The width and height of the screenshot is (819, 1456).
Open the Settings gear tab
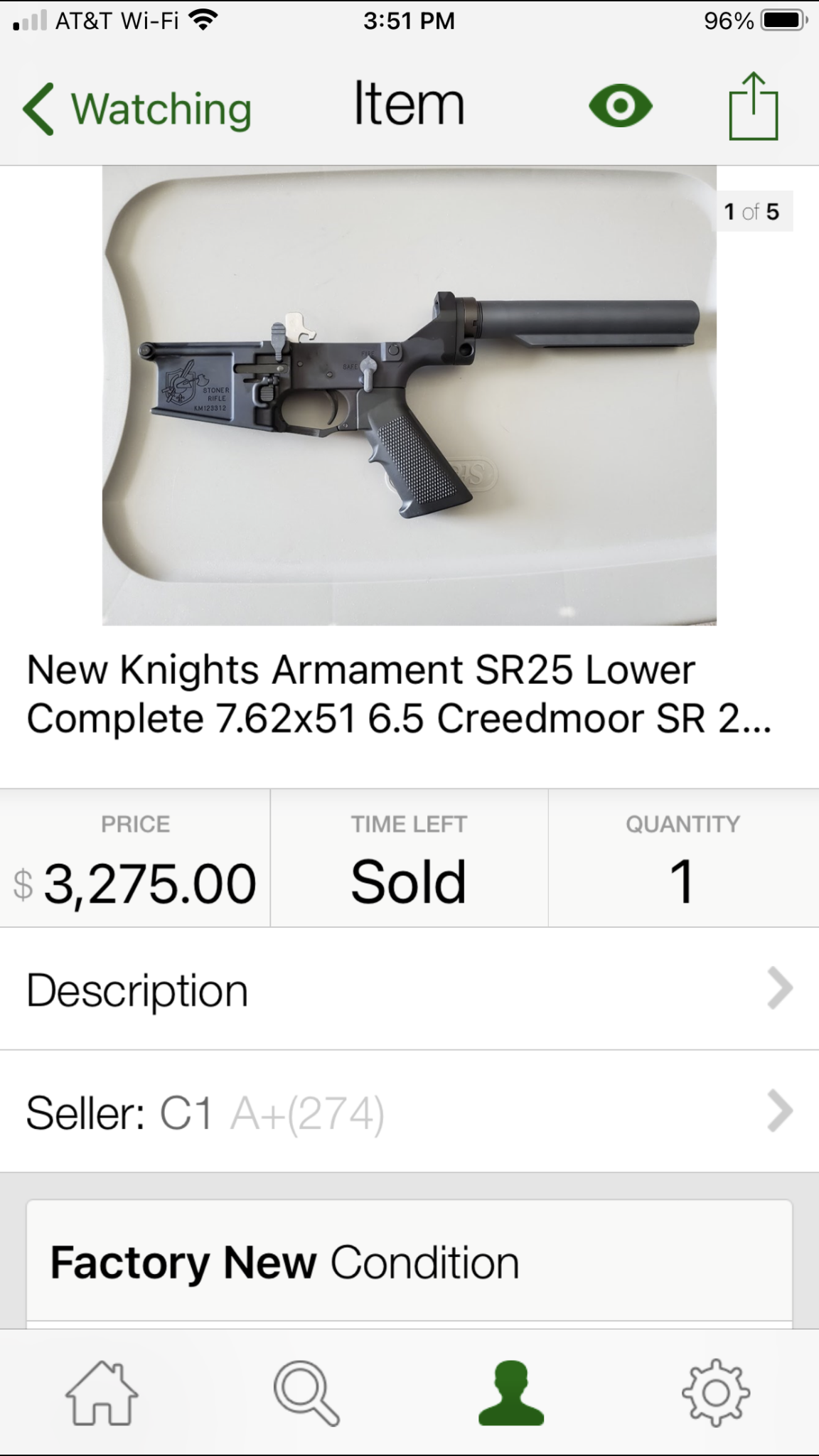pyautogui.click(x=716, y=1393)
